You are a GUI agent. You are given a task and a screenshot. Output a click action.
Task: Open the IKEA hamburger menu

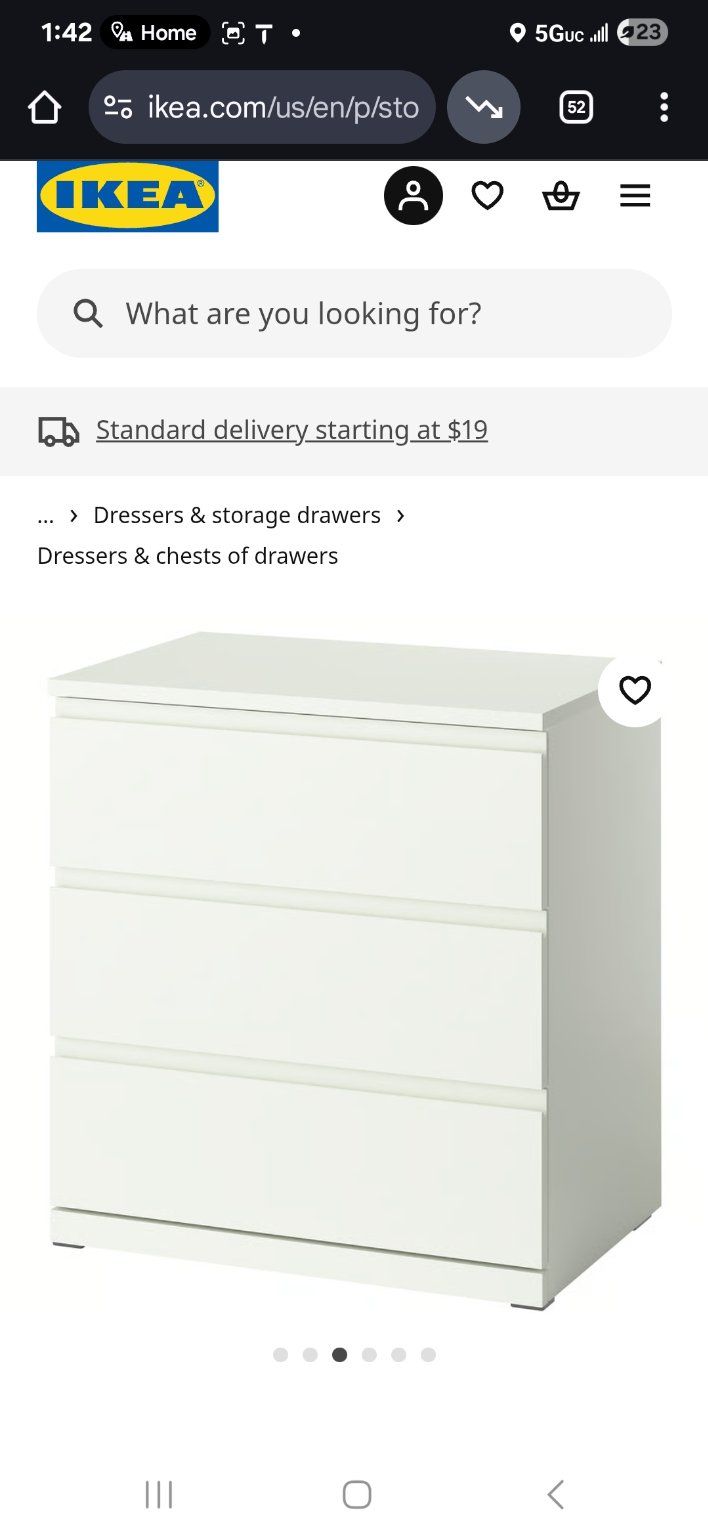coord(635,196)
